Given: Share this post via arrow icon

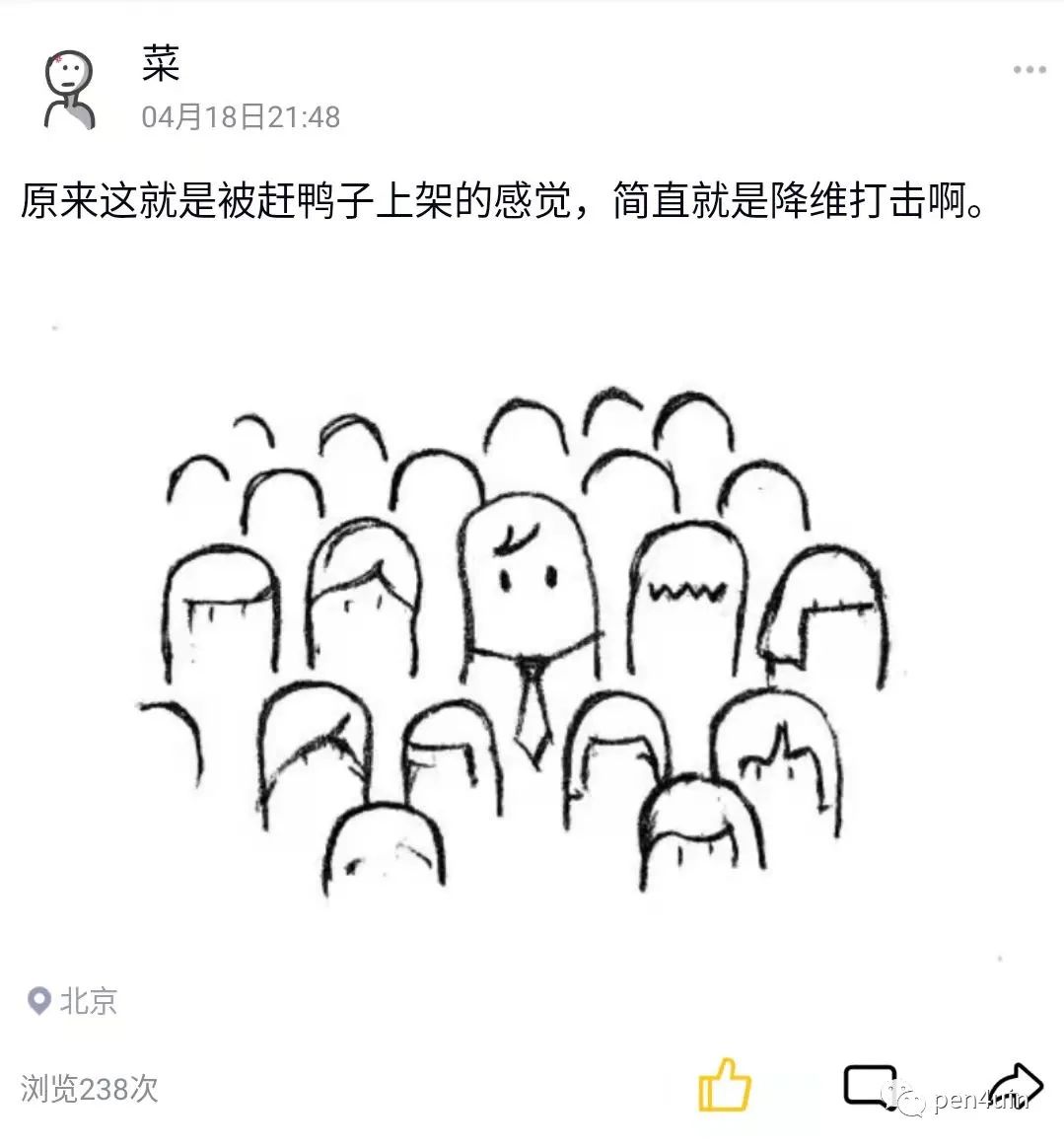Looking at the screenshot, I should [x=1015, y=1086].
